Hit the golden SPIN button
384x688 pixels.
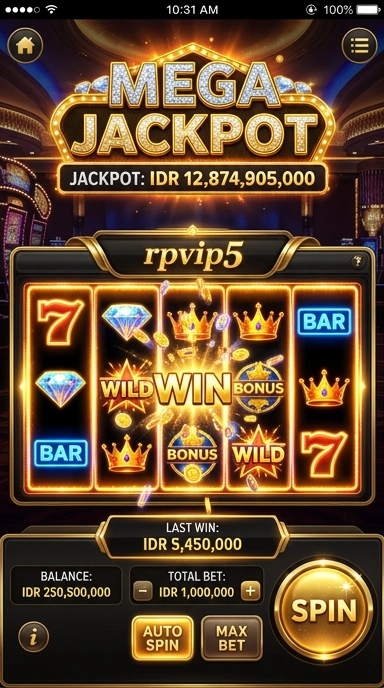click(324, 609)
